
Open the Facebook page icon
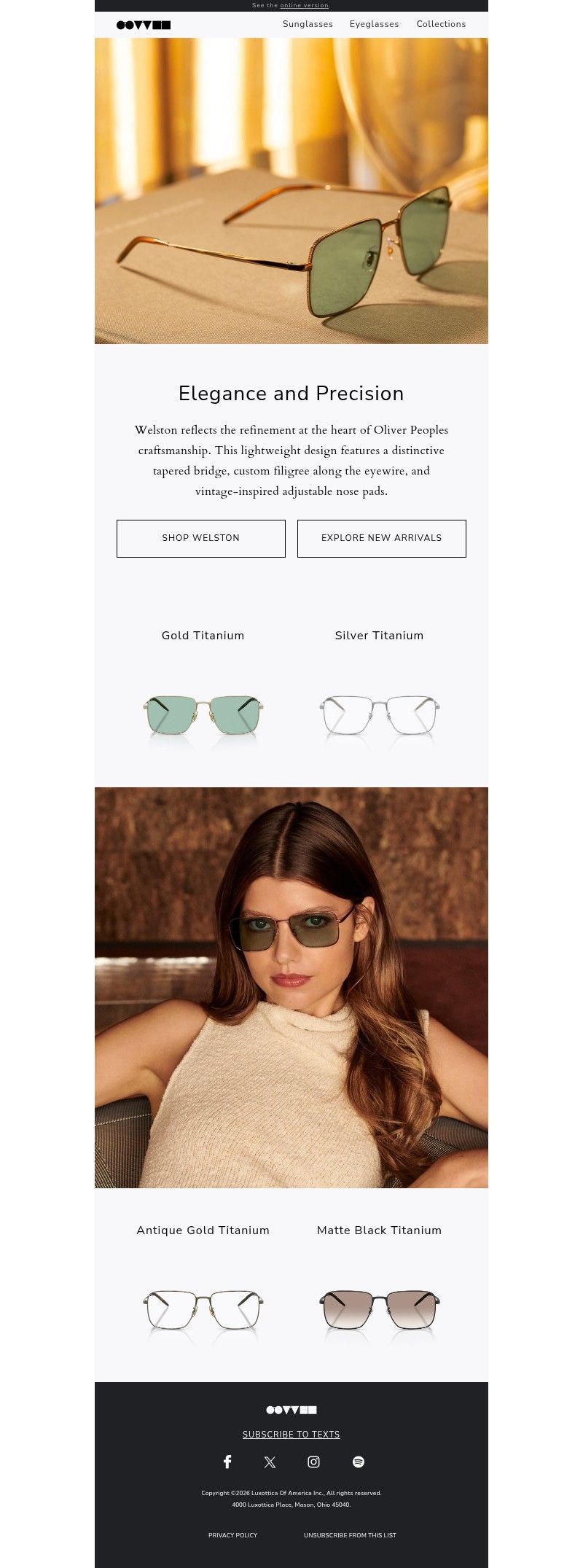pyautogui.click(x=227, y=1462)
